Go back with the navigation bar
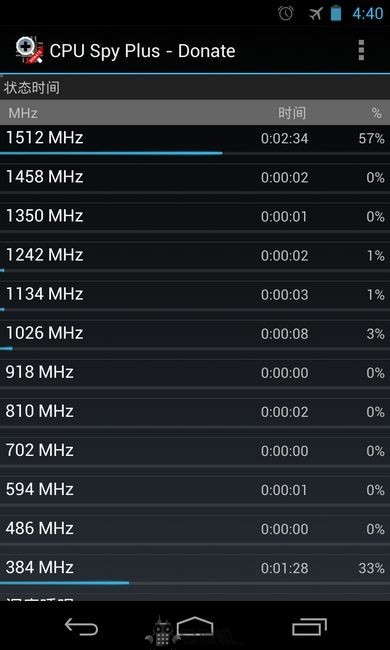Viewport: 390px width, 650px height. point(81,627)
